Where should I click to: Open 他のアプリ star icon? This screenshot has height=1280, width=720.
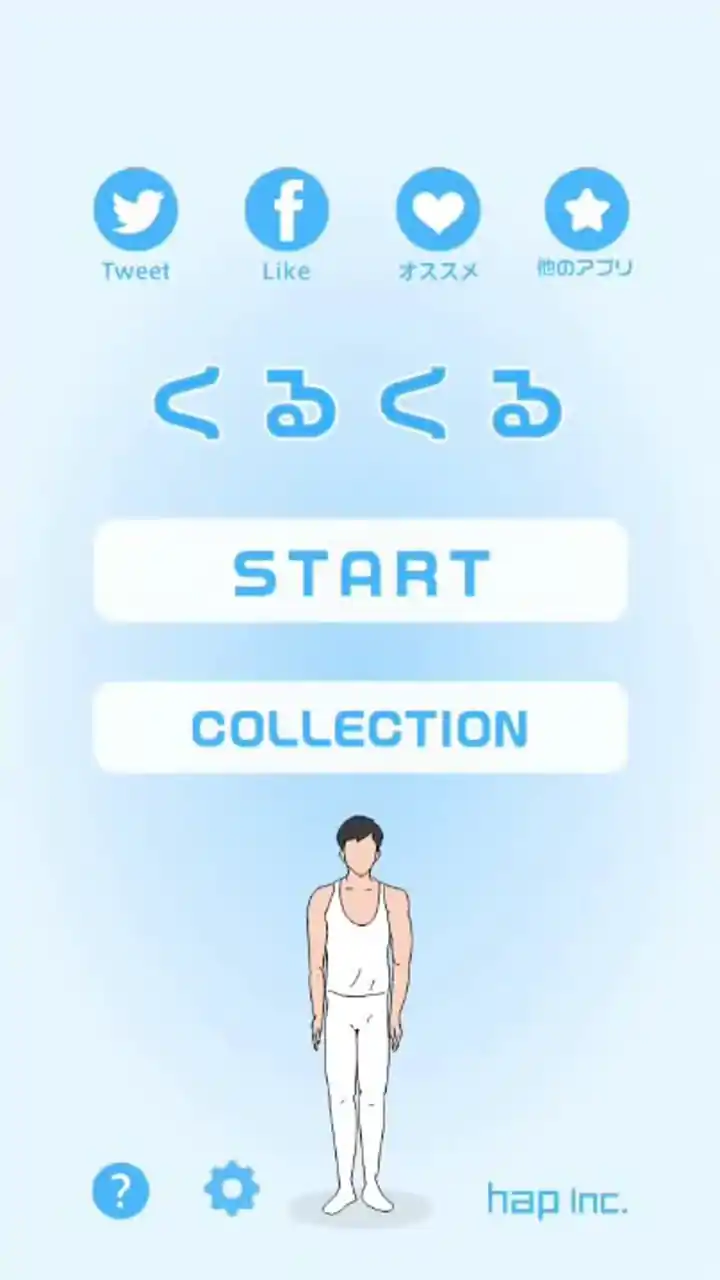coord(587,209)
